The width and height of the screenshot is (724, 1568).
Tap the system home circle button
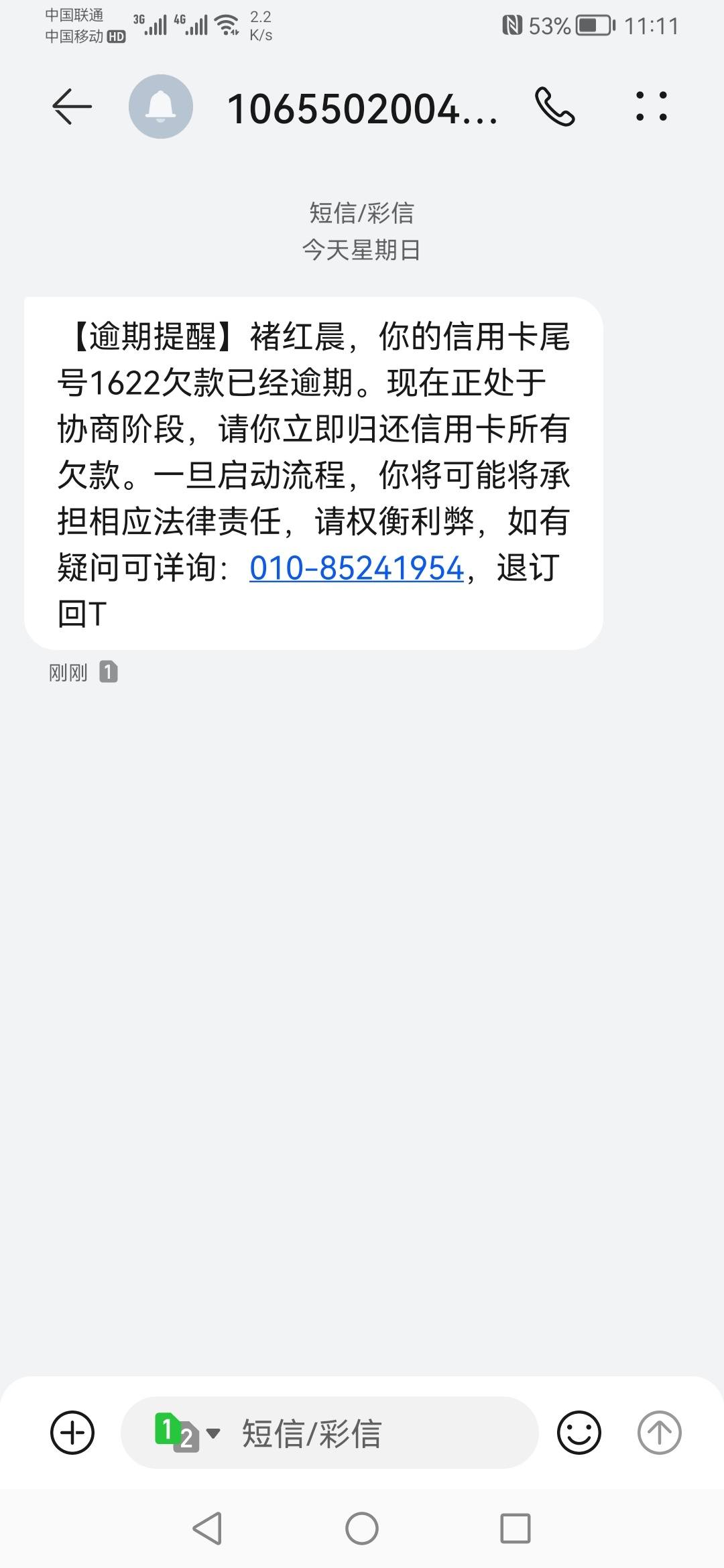coord(362,1528)
